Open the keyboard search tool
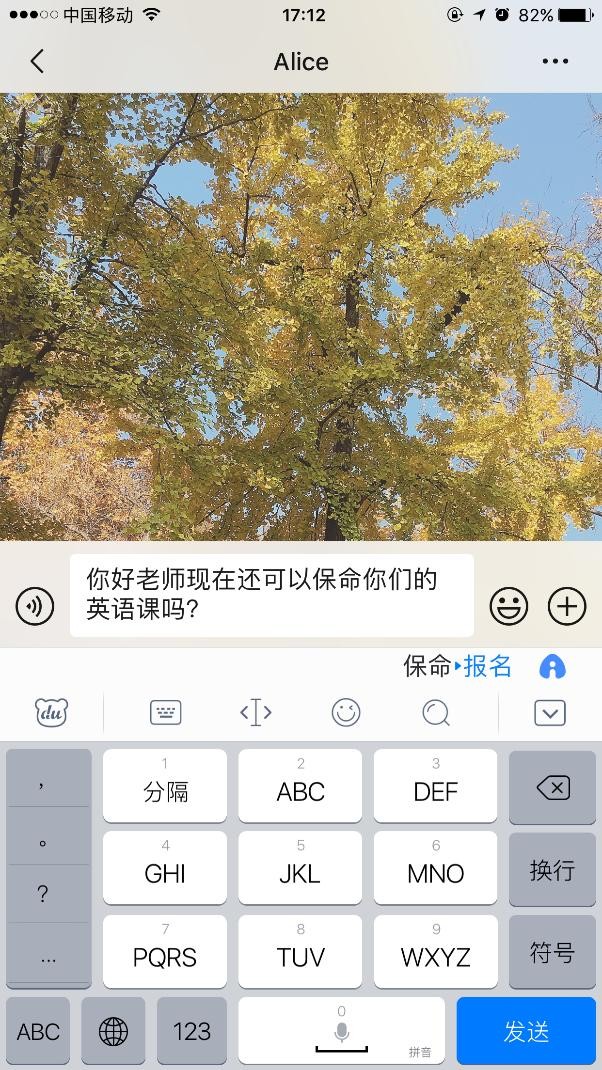The height and width of the screenshot is (1070, 602). 436,713
